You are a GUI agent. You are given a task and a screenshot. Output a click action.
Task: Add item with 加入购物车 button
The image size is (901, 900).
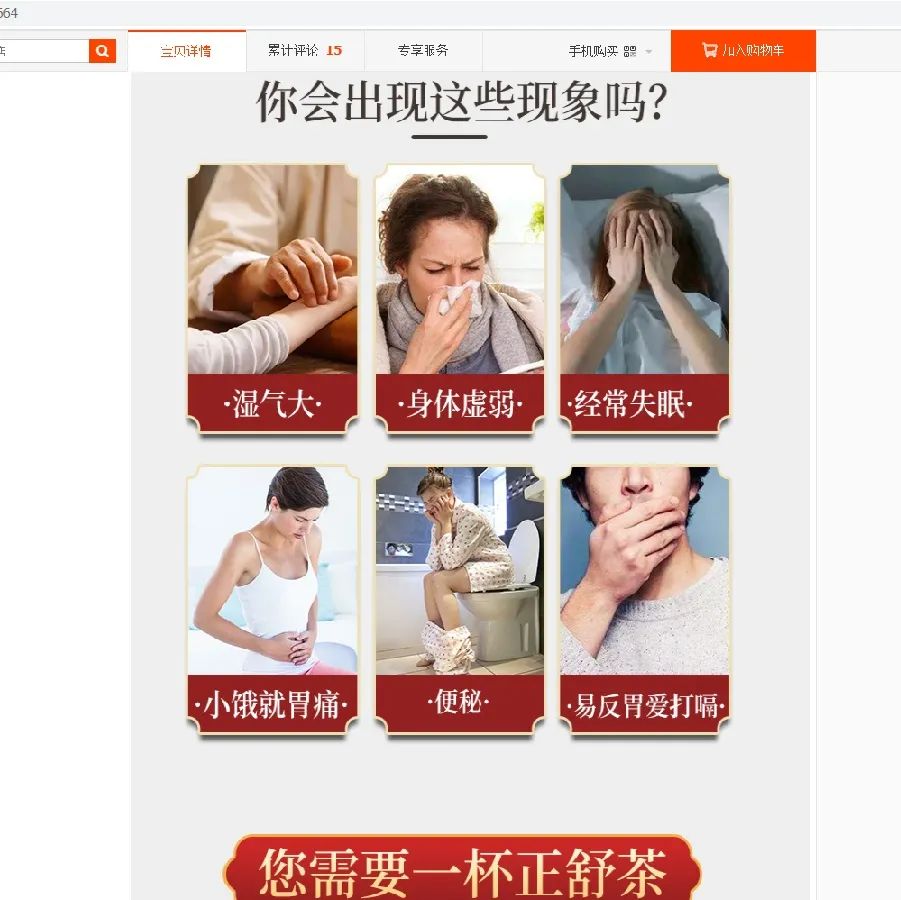pyautogui.click(x=743, y=51)
